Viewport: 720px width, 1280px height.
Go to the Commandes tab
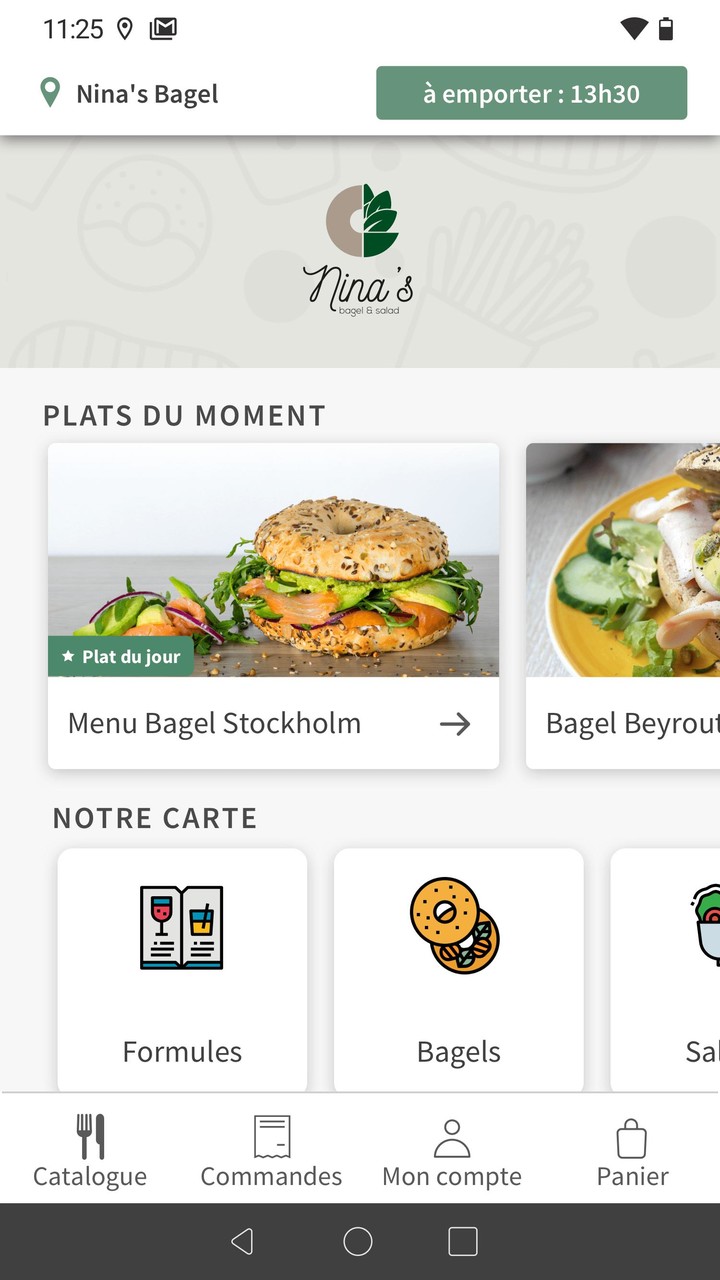(271, 1150)
